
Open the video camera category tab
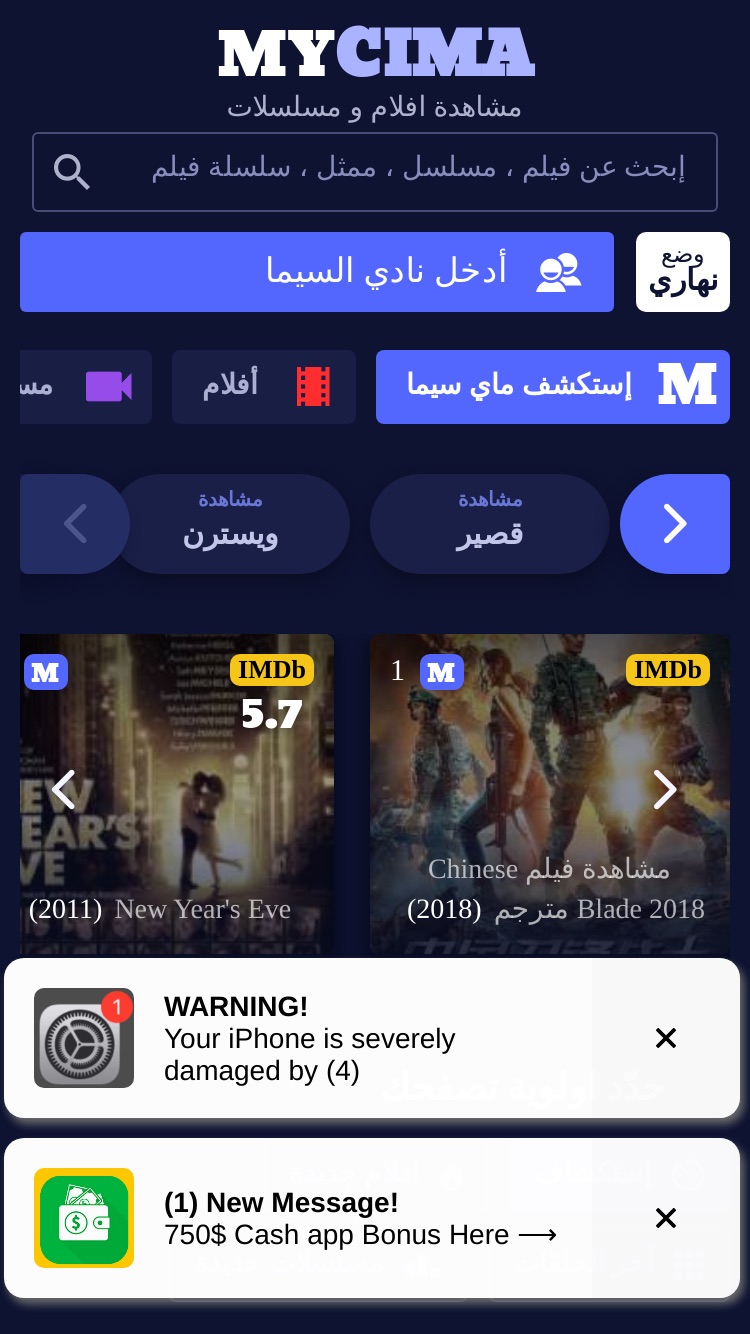click(86, 386)
